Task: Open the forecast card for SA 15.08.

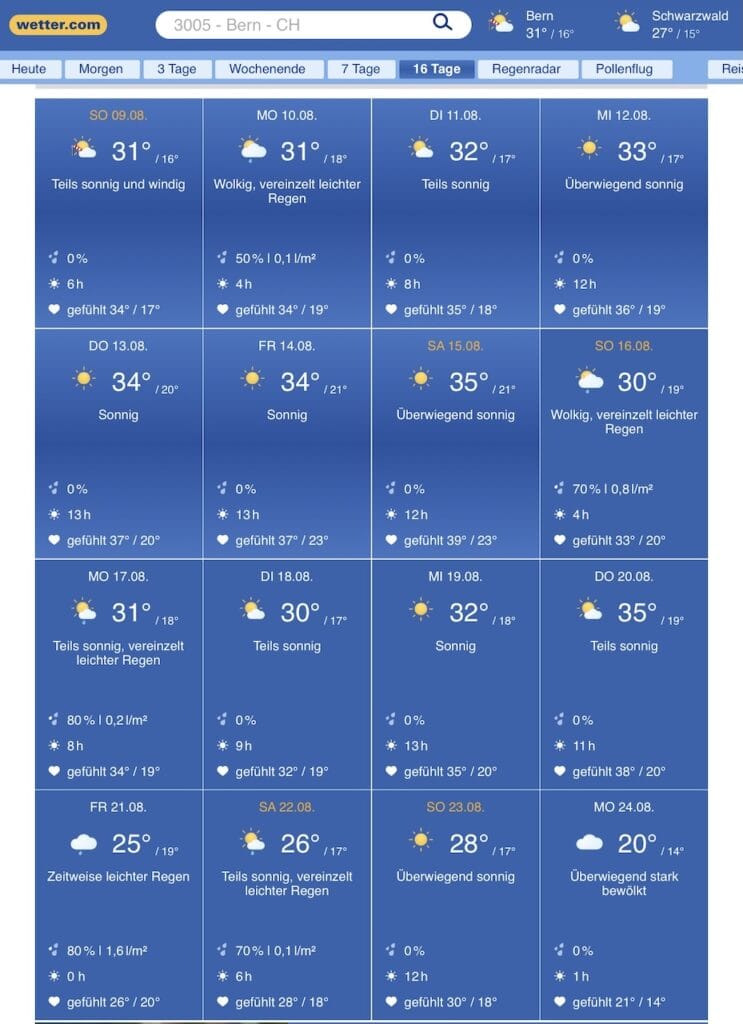Action: (456, 443)
